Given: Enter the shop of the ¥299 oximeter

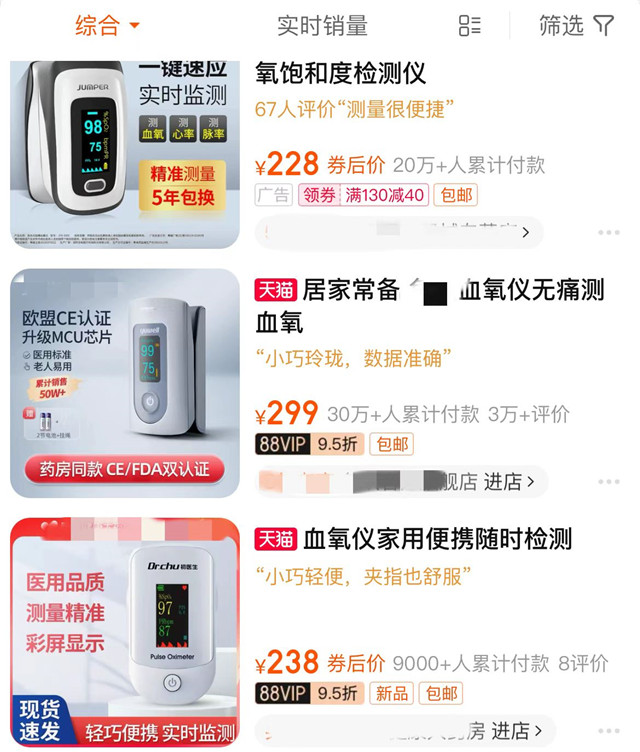Looking at the screenshot, I should [x=509, y=481].
